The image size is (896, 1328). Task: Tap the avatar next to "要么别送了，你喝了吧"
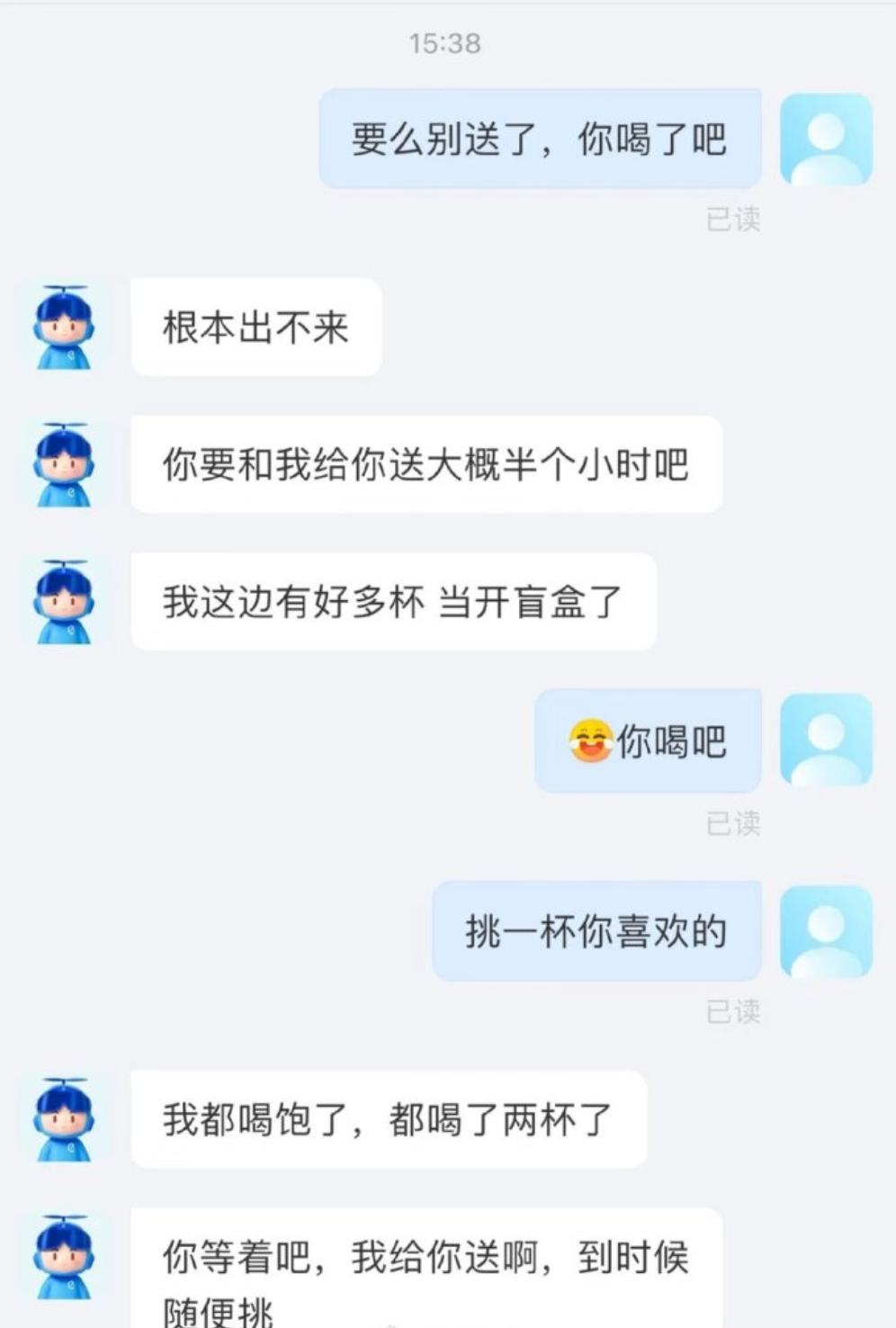pyautogui.click(x=826, y=139)
